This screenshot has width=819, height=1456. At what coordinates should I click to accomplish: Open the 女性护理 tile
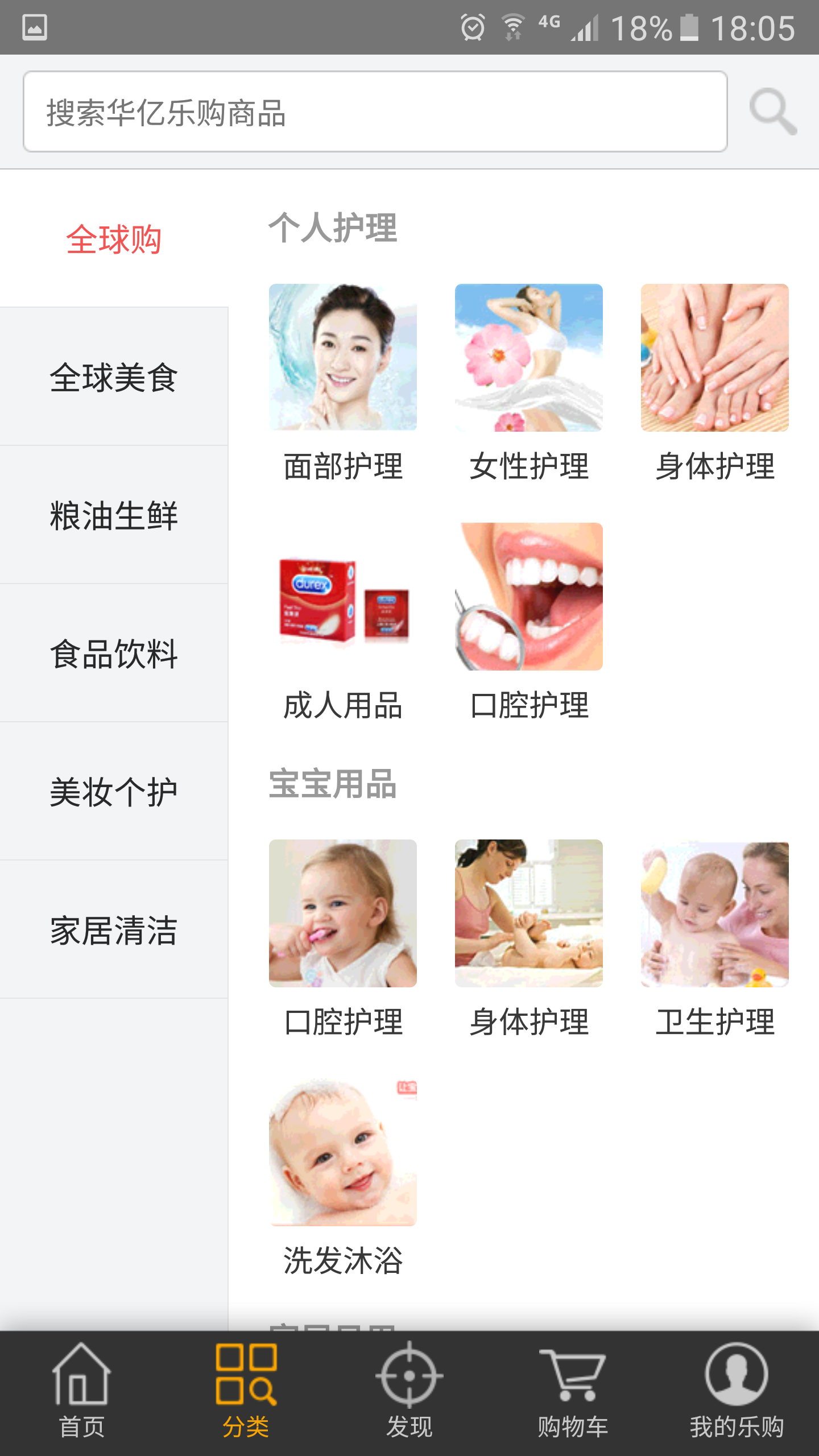point(529,381)
